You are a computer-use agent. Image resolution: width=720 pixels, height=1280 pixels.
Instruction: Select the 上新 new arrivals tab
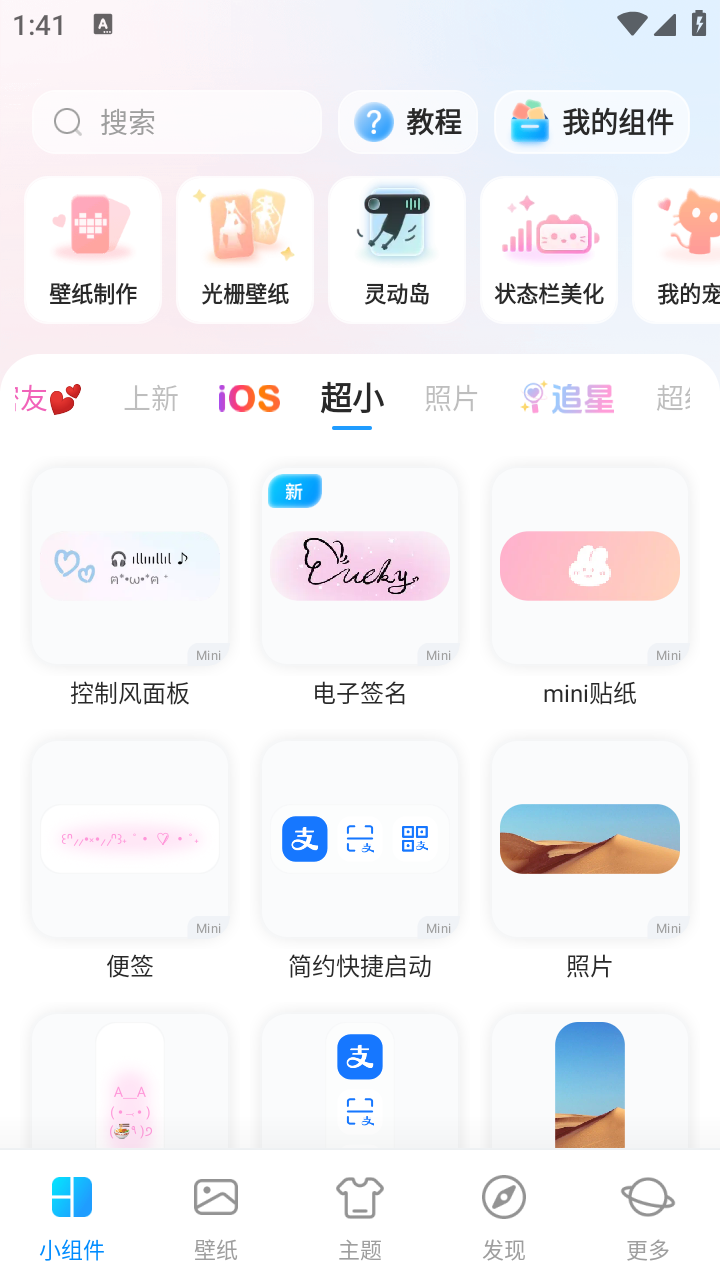pos(151,398)
